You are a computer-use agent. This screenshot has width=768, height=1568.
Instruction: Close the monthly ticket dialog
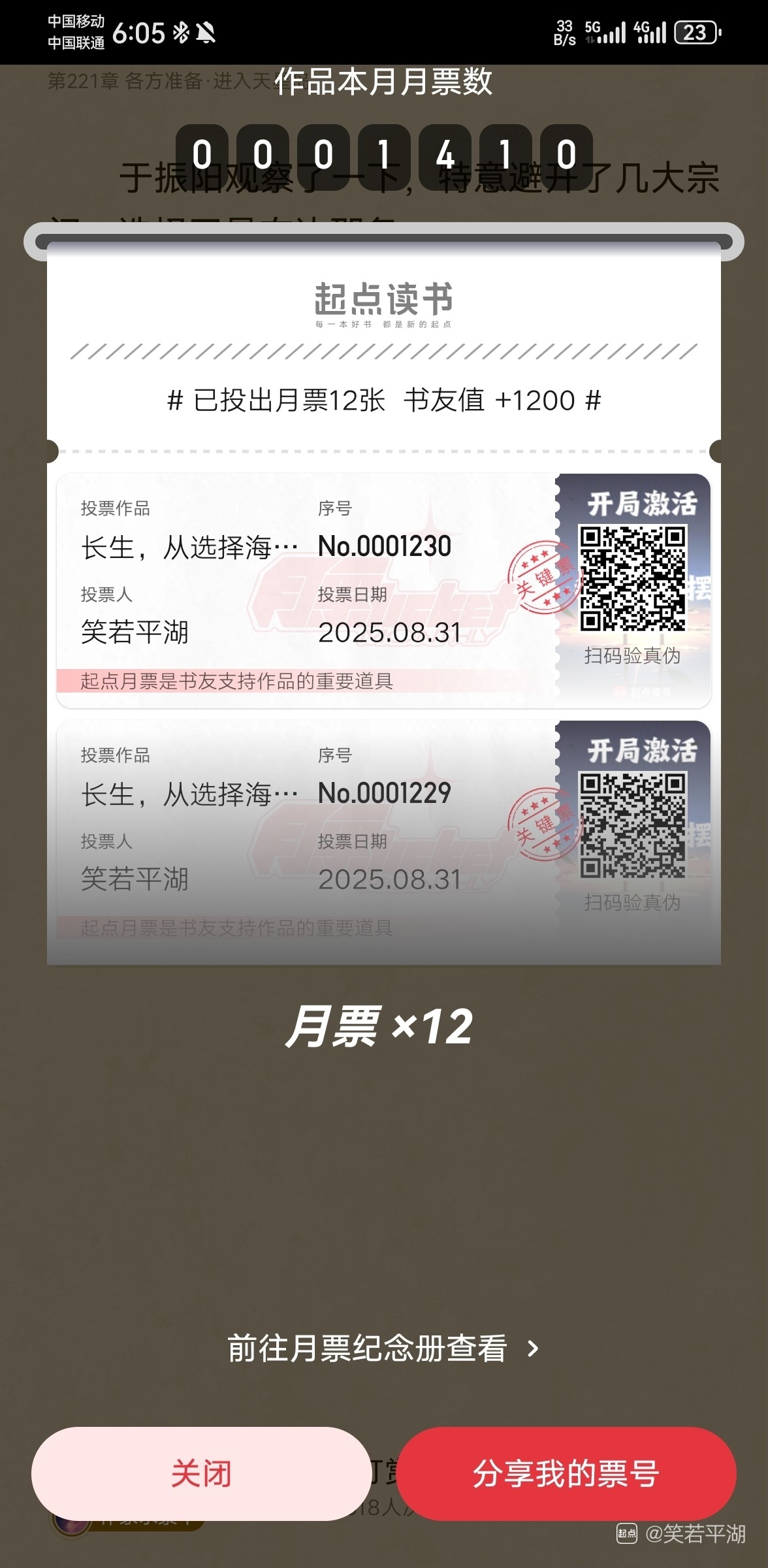200,1474
